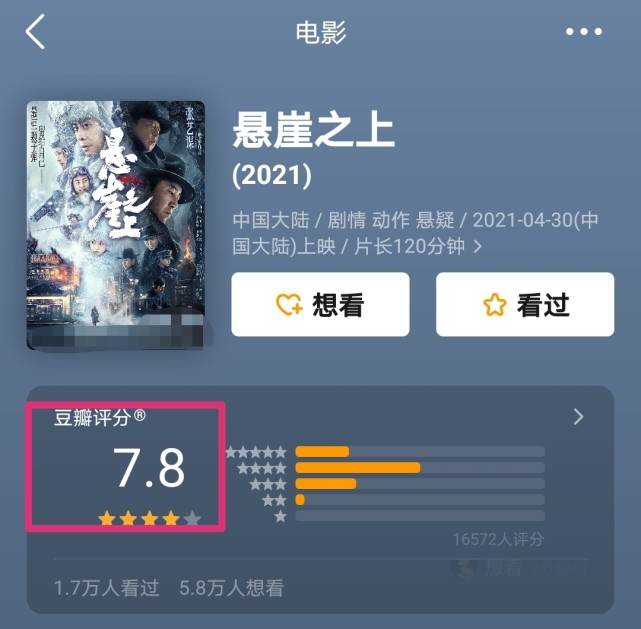641x629 pixels.
Task: Go back using the top-left arrow
Action: (36, 32)
